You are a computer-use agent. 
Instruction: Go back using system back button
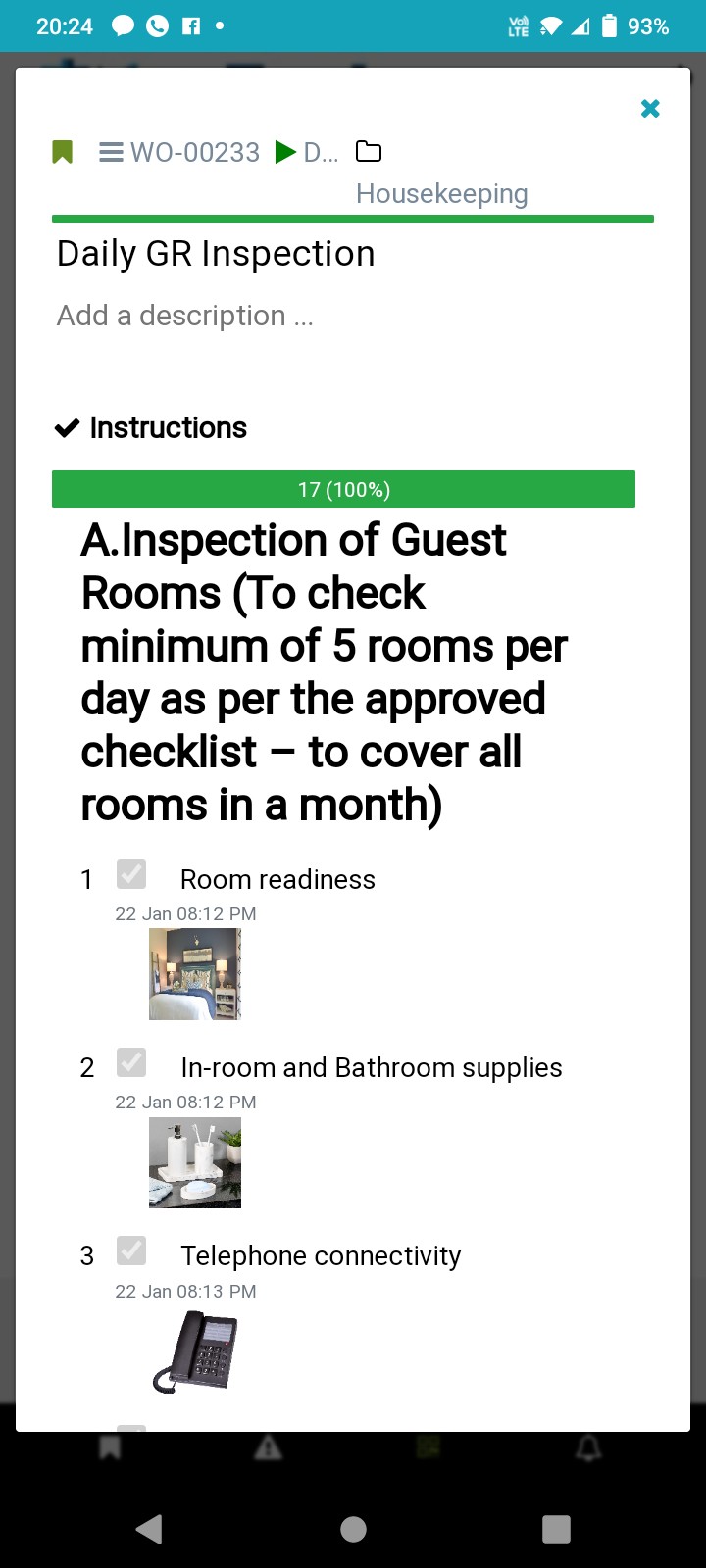click(x=149, y=1529)
